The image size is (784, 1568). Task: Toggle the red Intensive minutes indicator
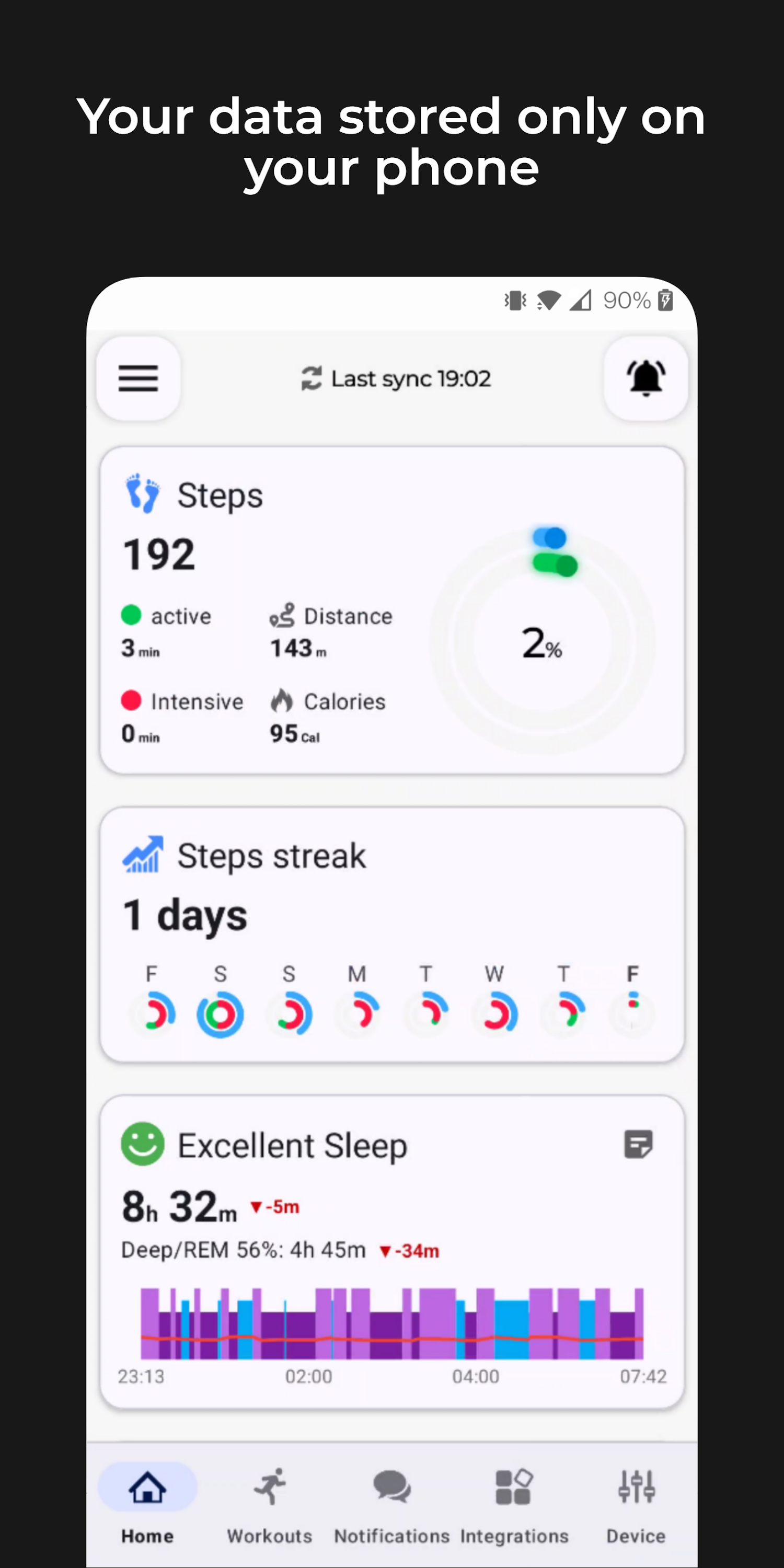[x=132, y=700]
